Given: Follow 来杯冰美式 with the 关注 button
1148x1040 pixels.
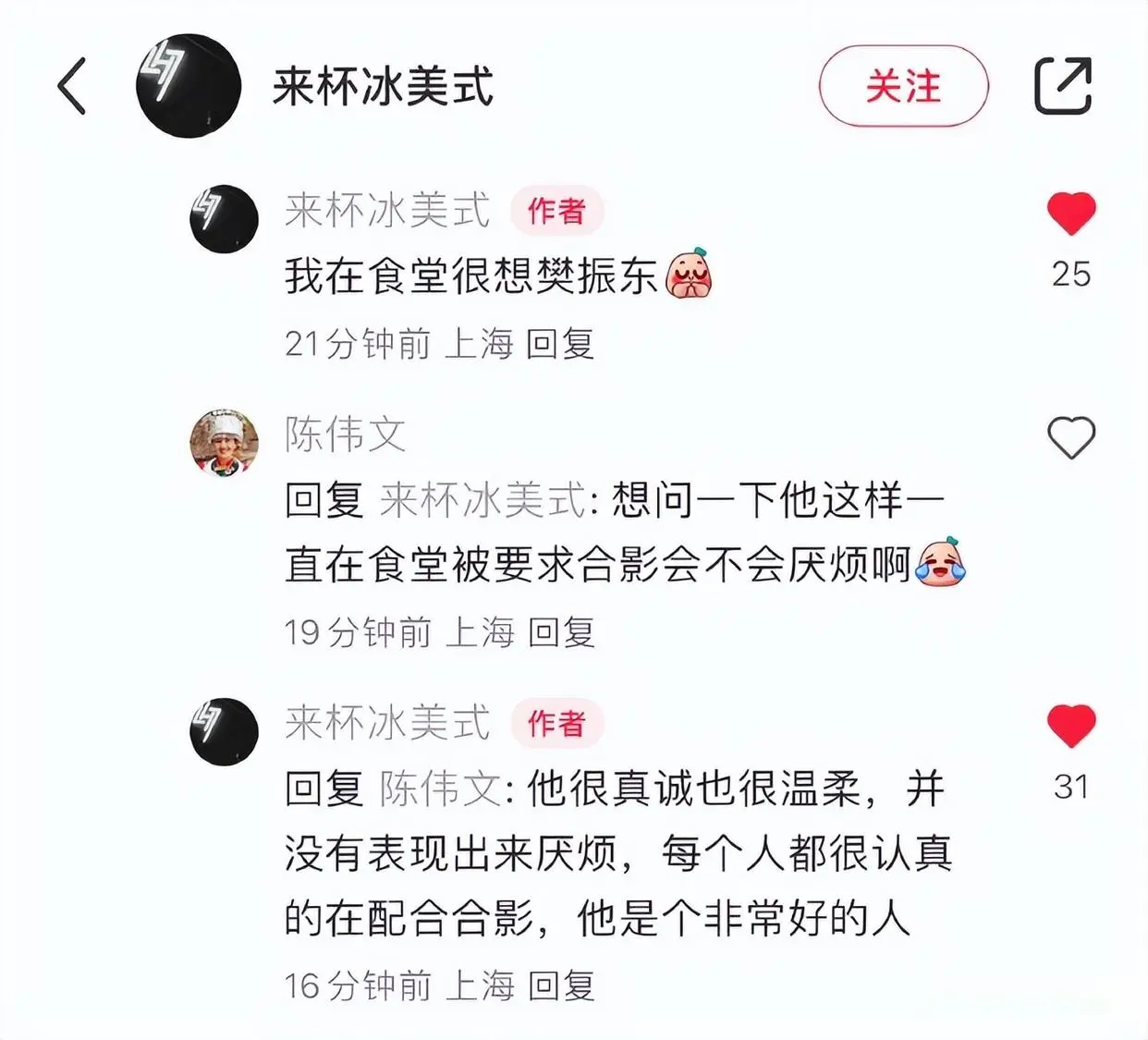Looking at the screenshot, I should click(x=903, y=86).
